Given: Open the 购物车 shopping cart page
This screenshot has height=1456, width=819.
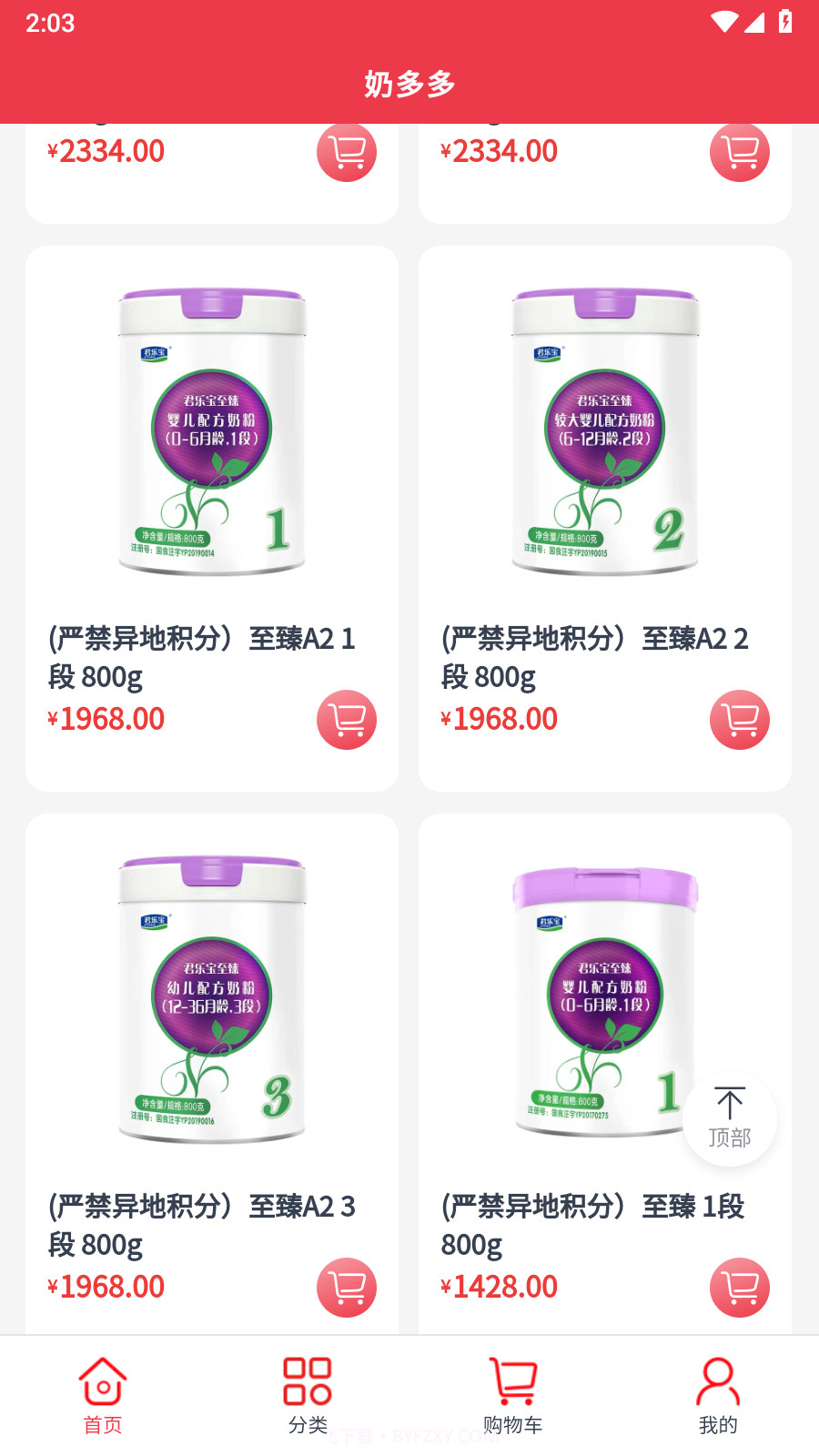Looking at the screenshot, I should pos(512,1392).
